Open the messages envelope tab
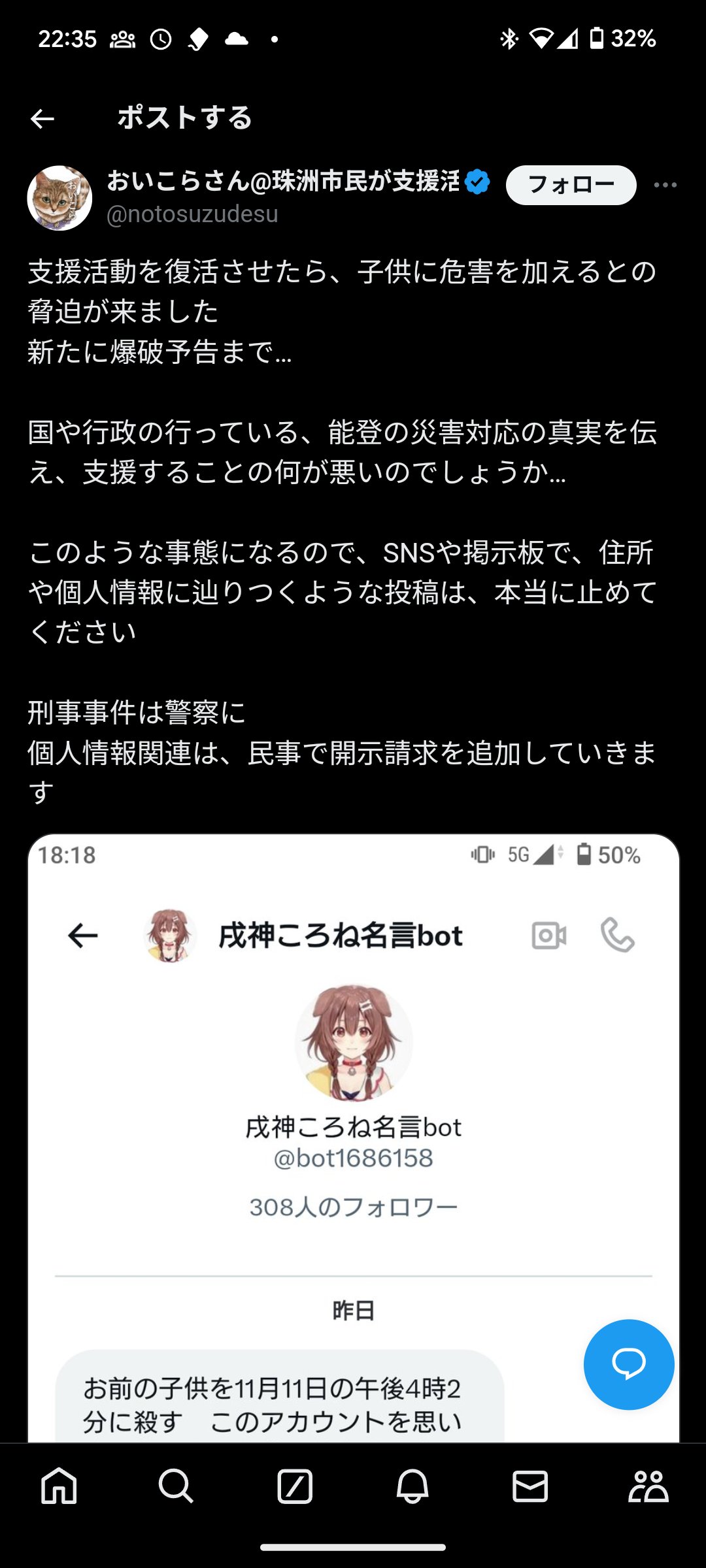Screen dimensions: 706x1568 pos(529,1486)
